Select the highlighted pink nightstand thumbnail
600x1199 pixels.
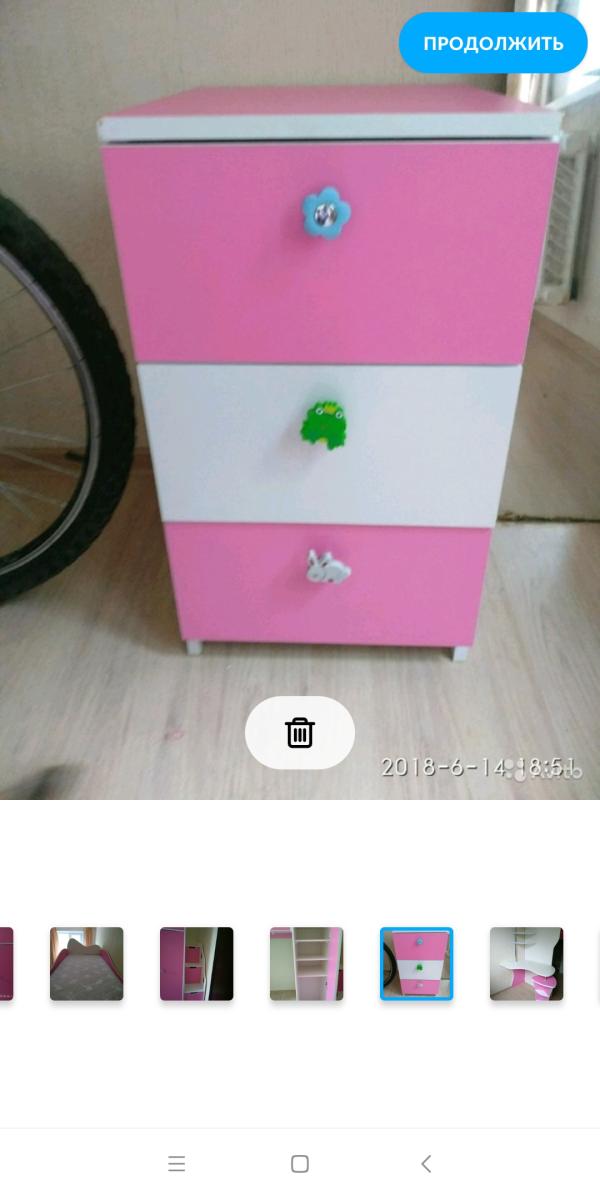point(417,964)
